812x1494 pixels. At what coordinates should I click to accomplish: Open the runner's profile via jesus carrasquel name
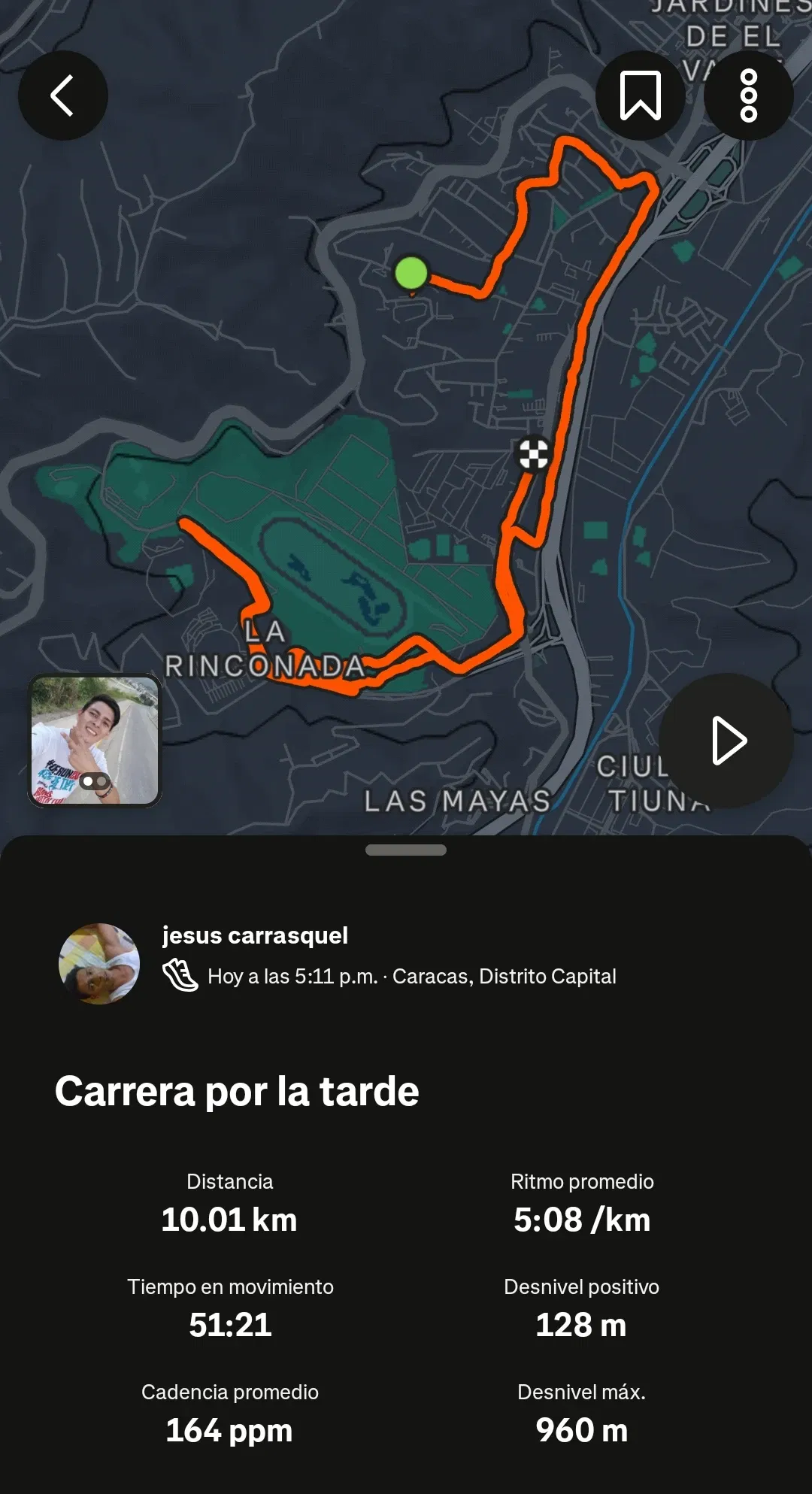pyautogui.click(x=256, y=937)
